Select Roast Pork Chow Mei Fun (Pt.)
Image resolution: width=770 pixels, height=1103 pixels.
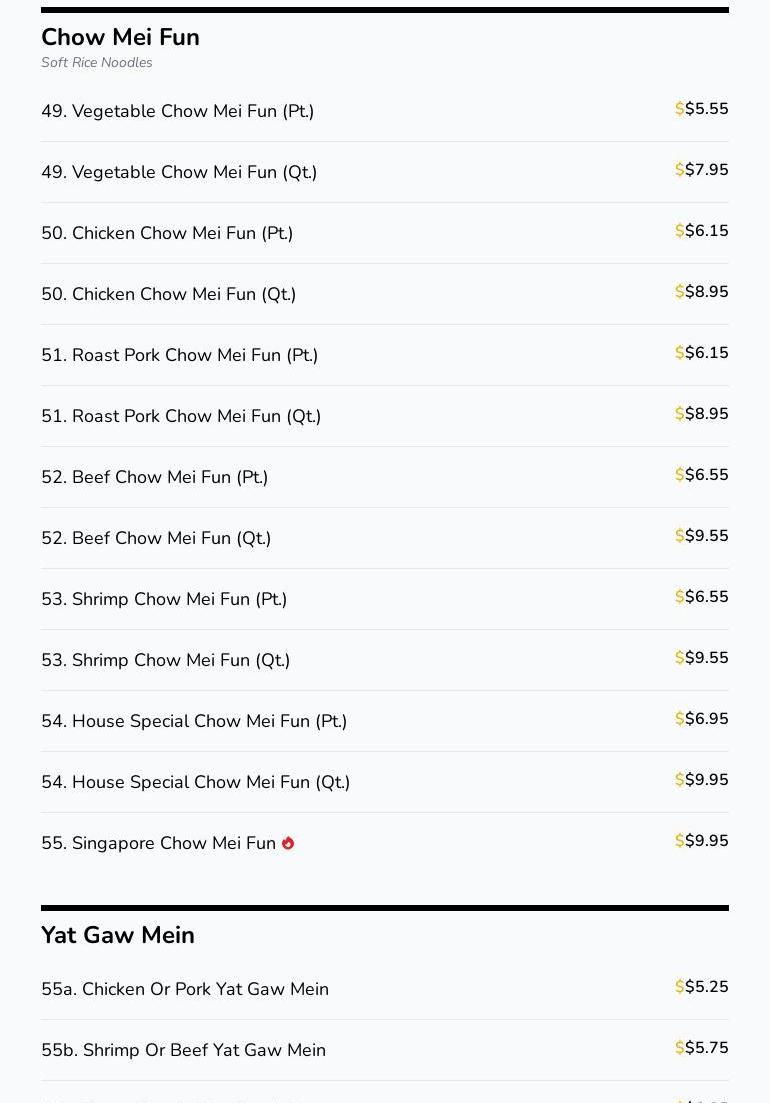180,355
